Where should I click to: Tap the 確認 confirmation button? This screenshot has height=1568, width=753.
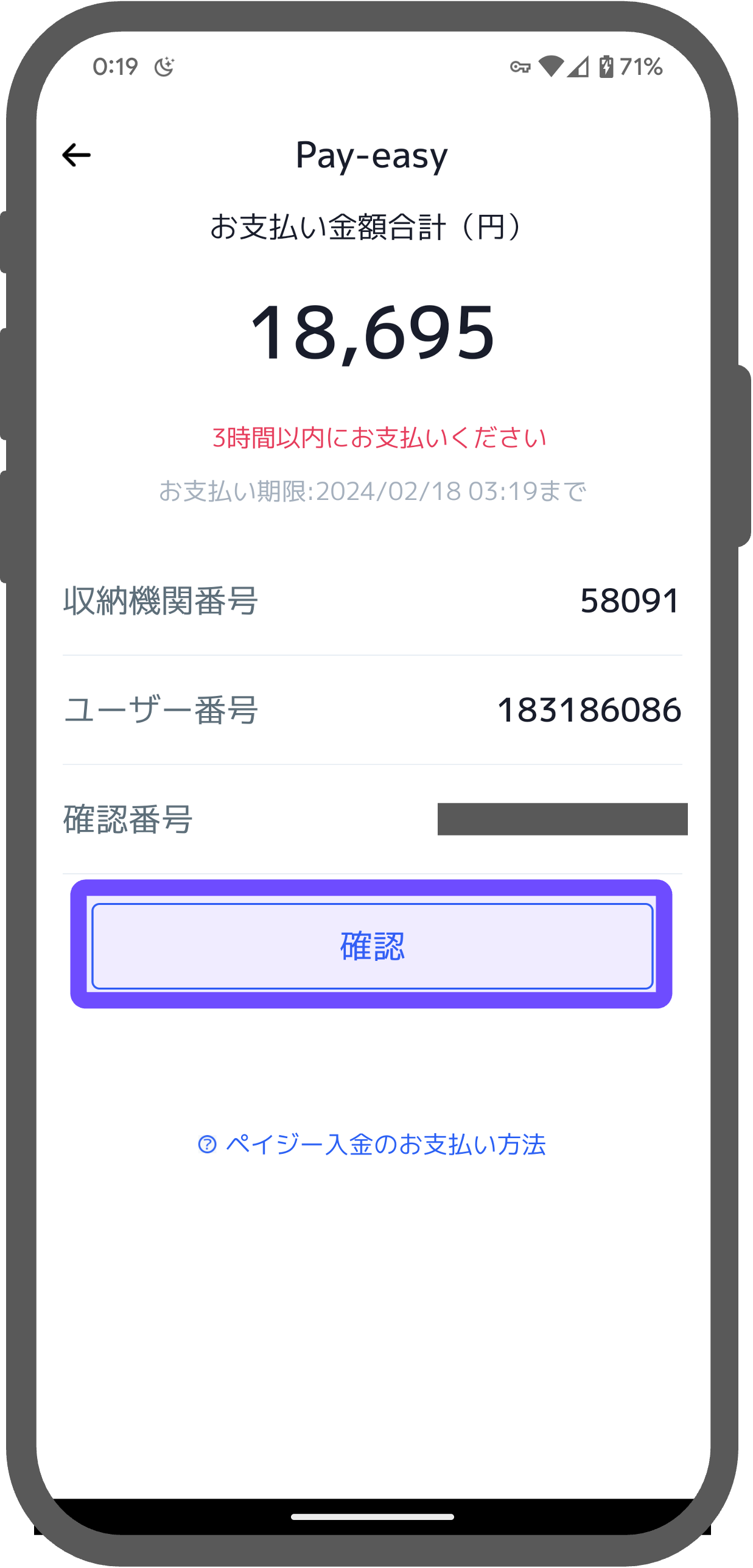click(x=372, y=946)
